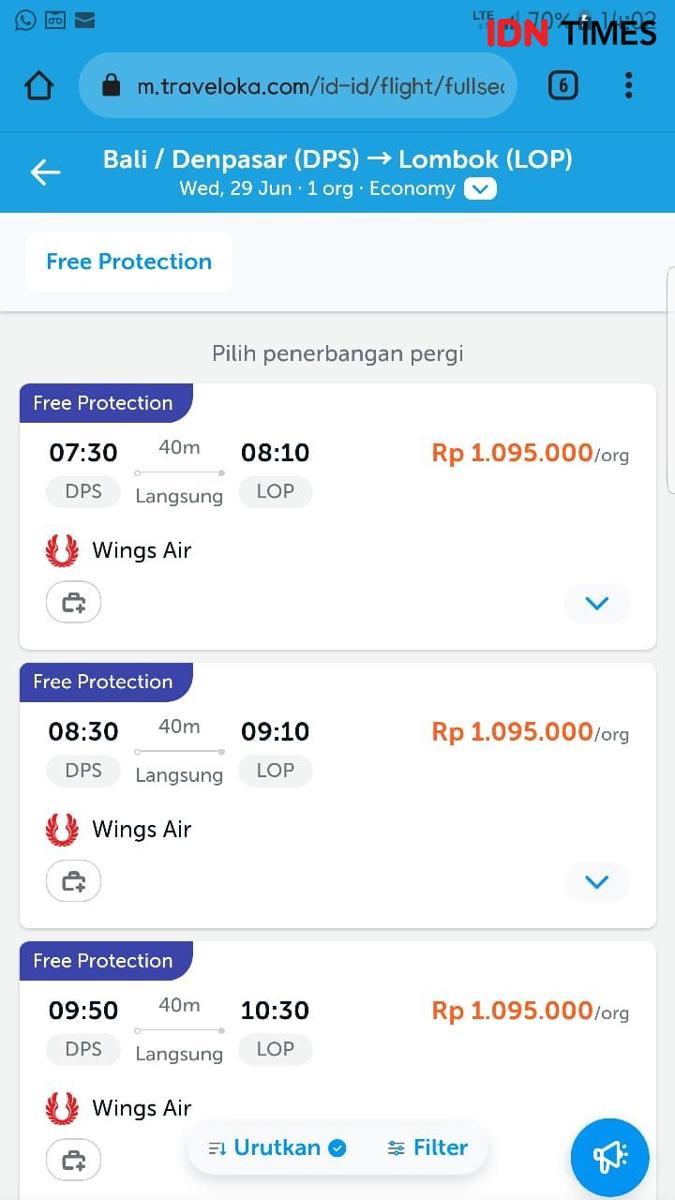675x1200 pixels.
Task: Expand details of the 07:30 flight
Action: pyautogui.click(x=597, y=603)
